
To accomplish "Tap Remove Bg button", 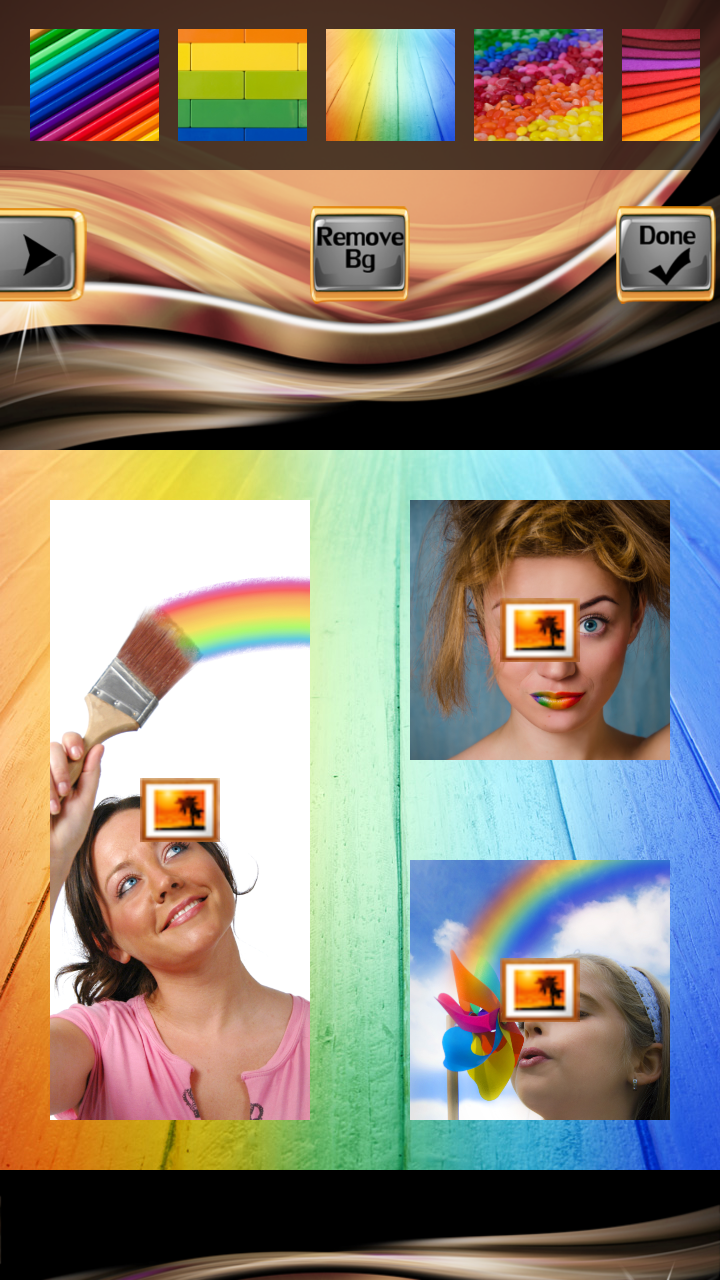I will click(x=360, y=254).
